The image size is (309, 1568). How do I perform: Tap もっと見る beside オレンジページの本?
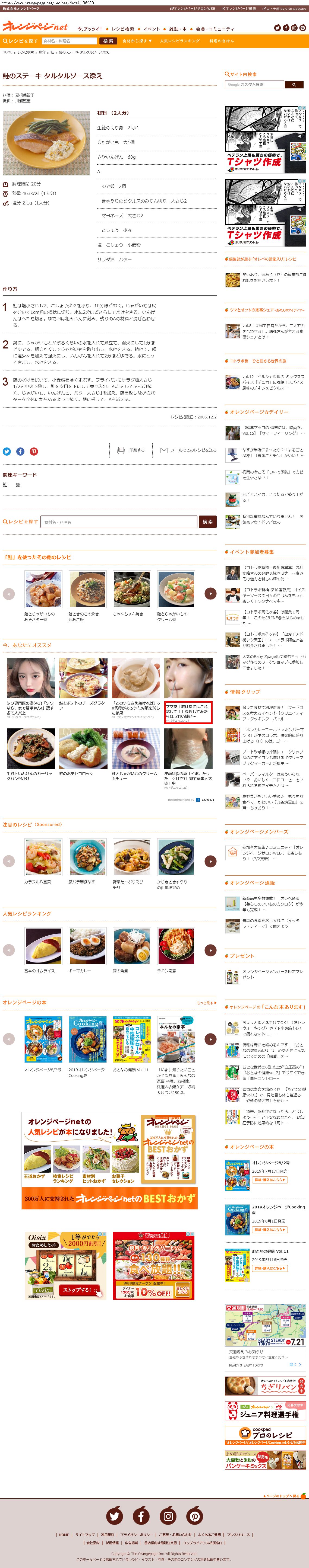[205, 1003]
